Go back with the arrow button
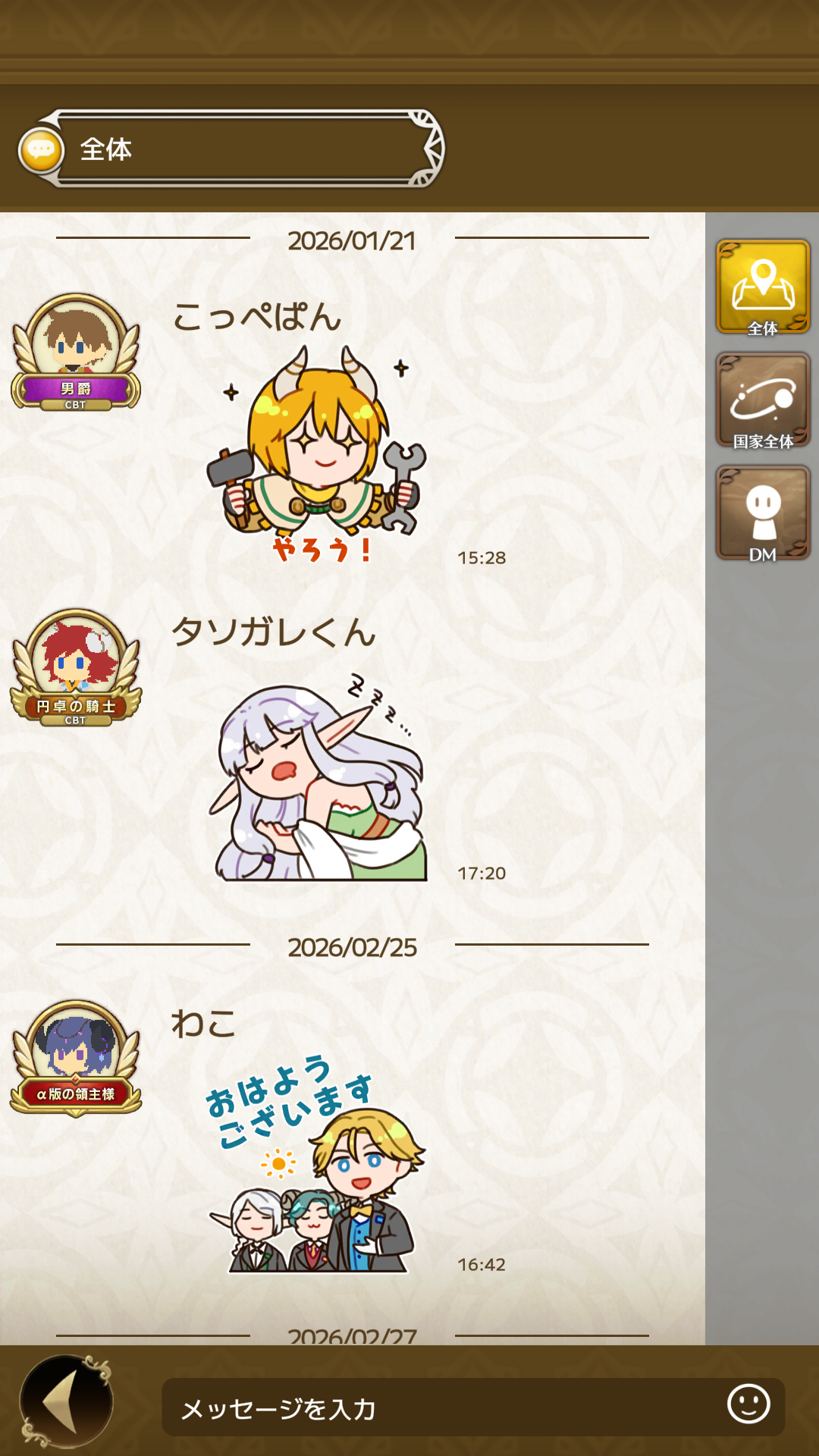 67,1401
